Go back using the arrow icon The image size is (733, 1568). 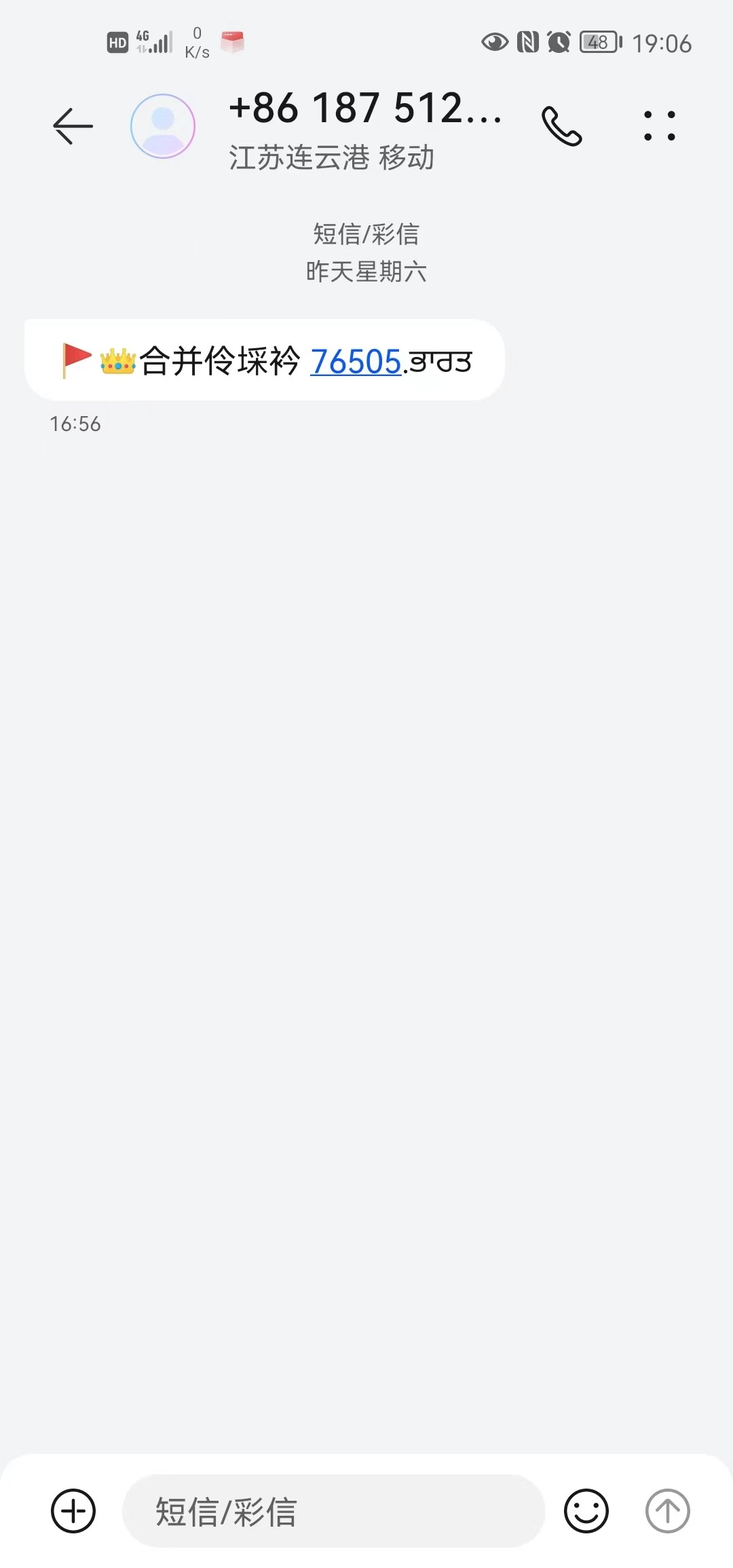coord(73,126)
